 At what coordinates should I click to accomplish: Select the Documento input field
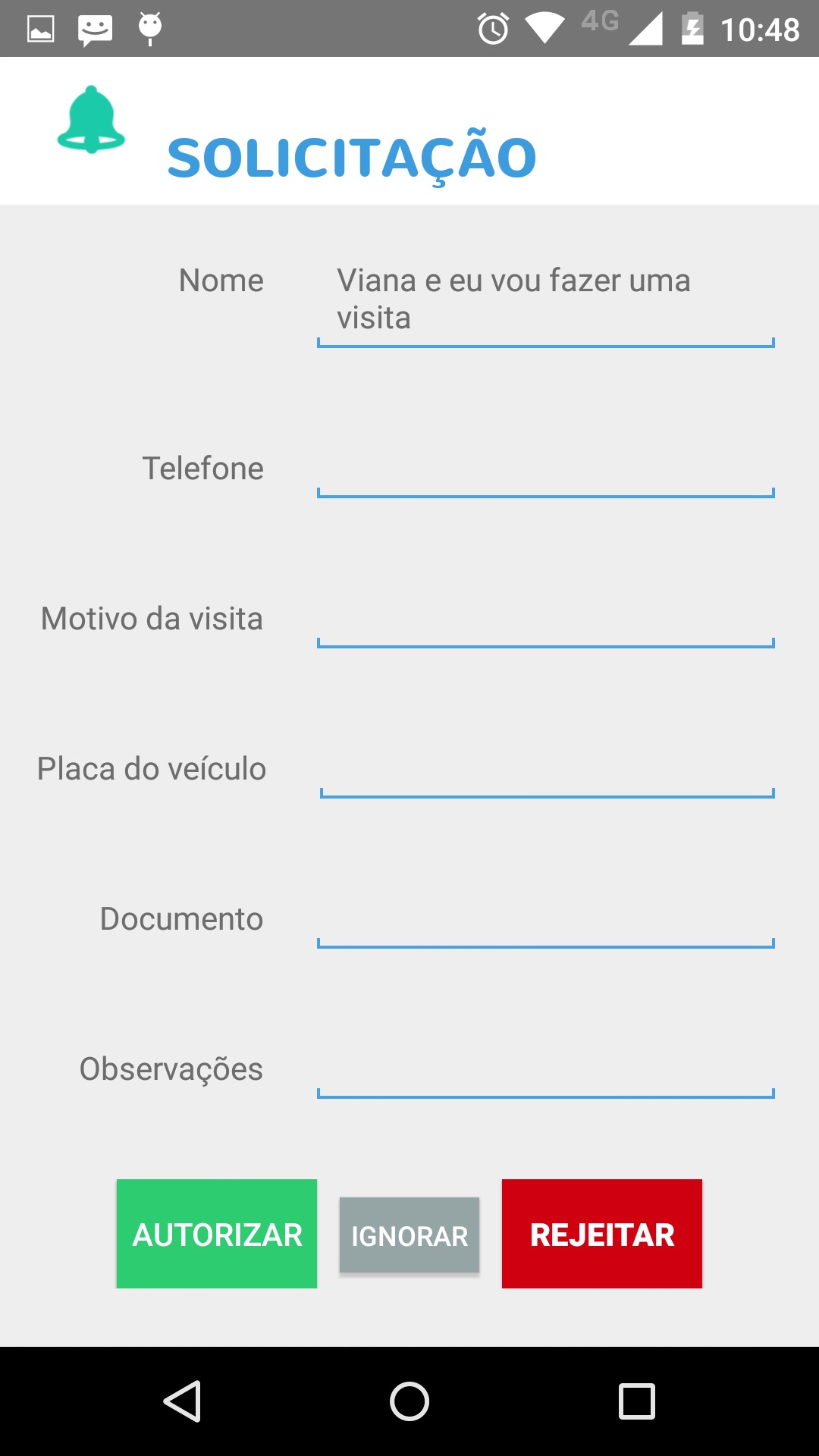[546, 919]
